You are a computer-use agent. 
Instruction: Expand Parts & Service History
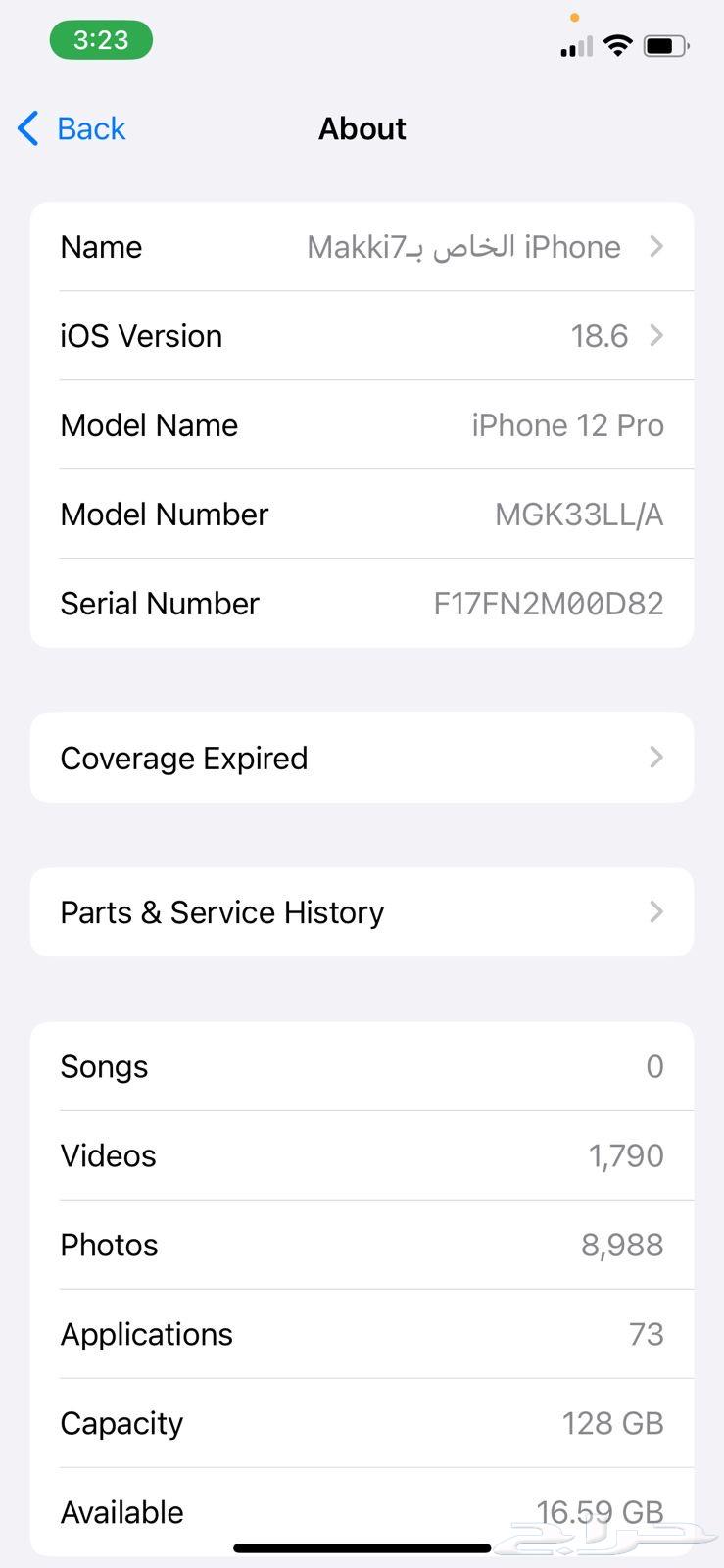coord(362,911)
